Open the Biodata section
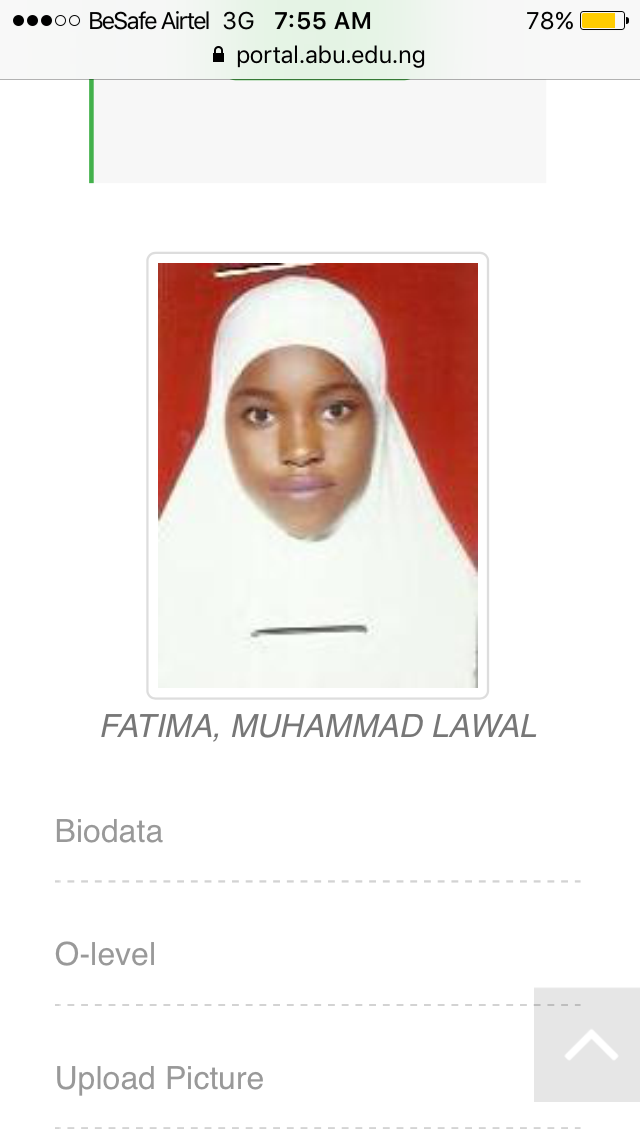Viewport: 640px width, 1136px height. tap(109, 831)
